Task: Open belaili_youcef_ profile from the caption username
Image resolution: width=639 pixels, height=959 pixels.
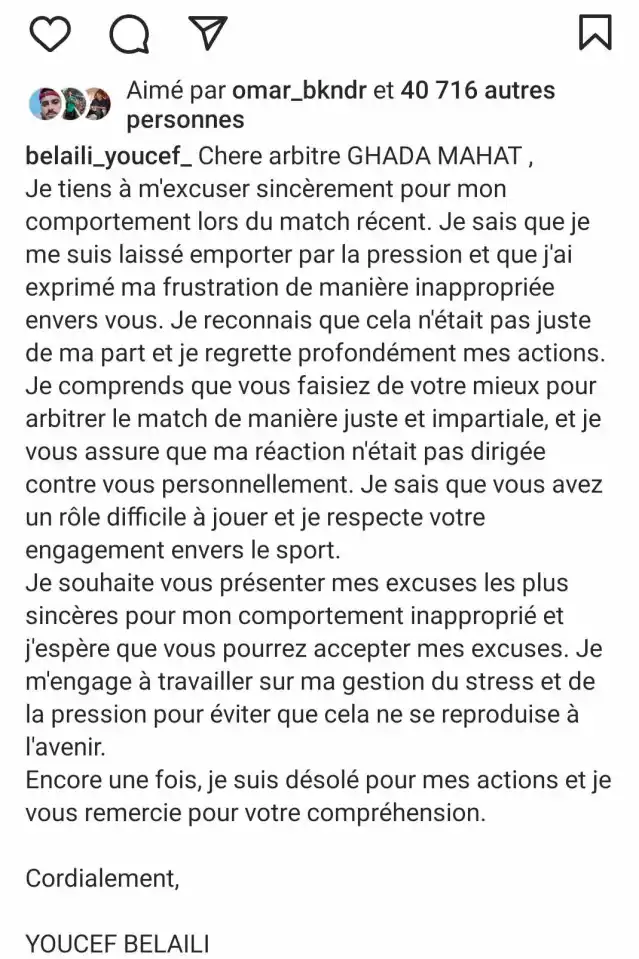Action: tap(110, 156)
